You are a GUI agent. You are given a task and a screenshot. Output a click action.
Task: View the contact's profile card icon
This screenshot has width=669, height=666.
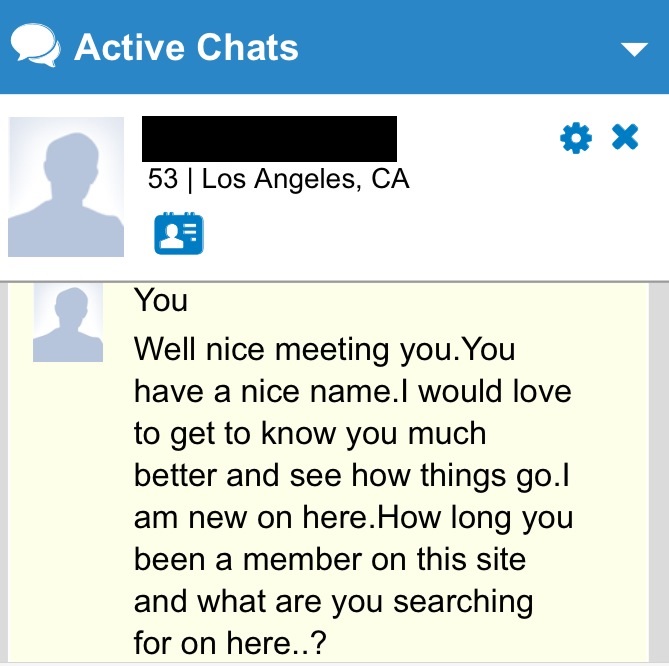tap(178, 233)
